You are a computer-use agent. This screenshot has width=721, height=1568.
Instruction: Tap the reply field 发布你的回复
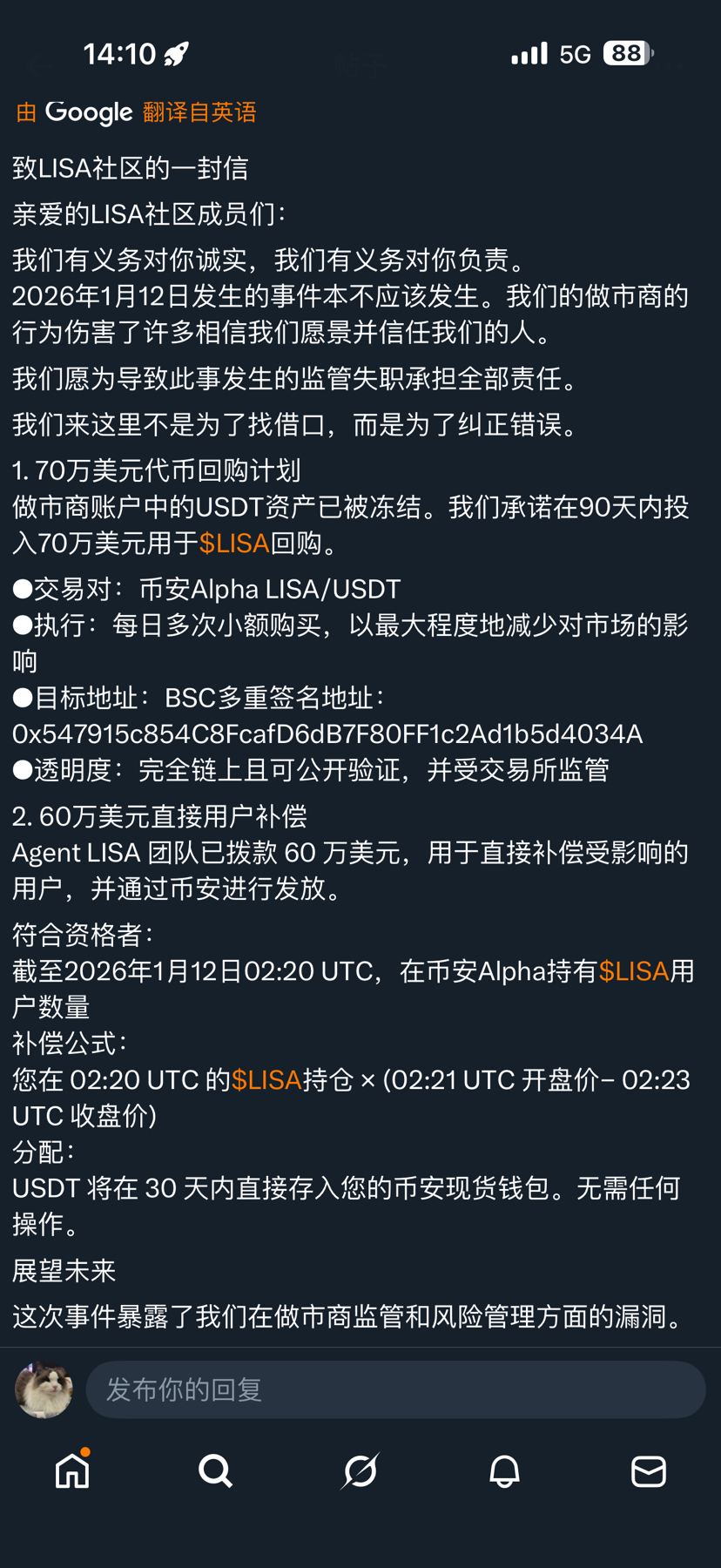point(394,1389)
